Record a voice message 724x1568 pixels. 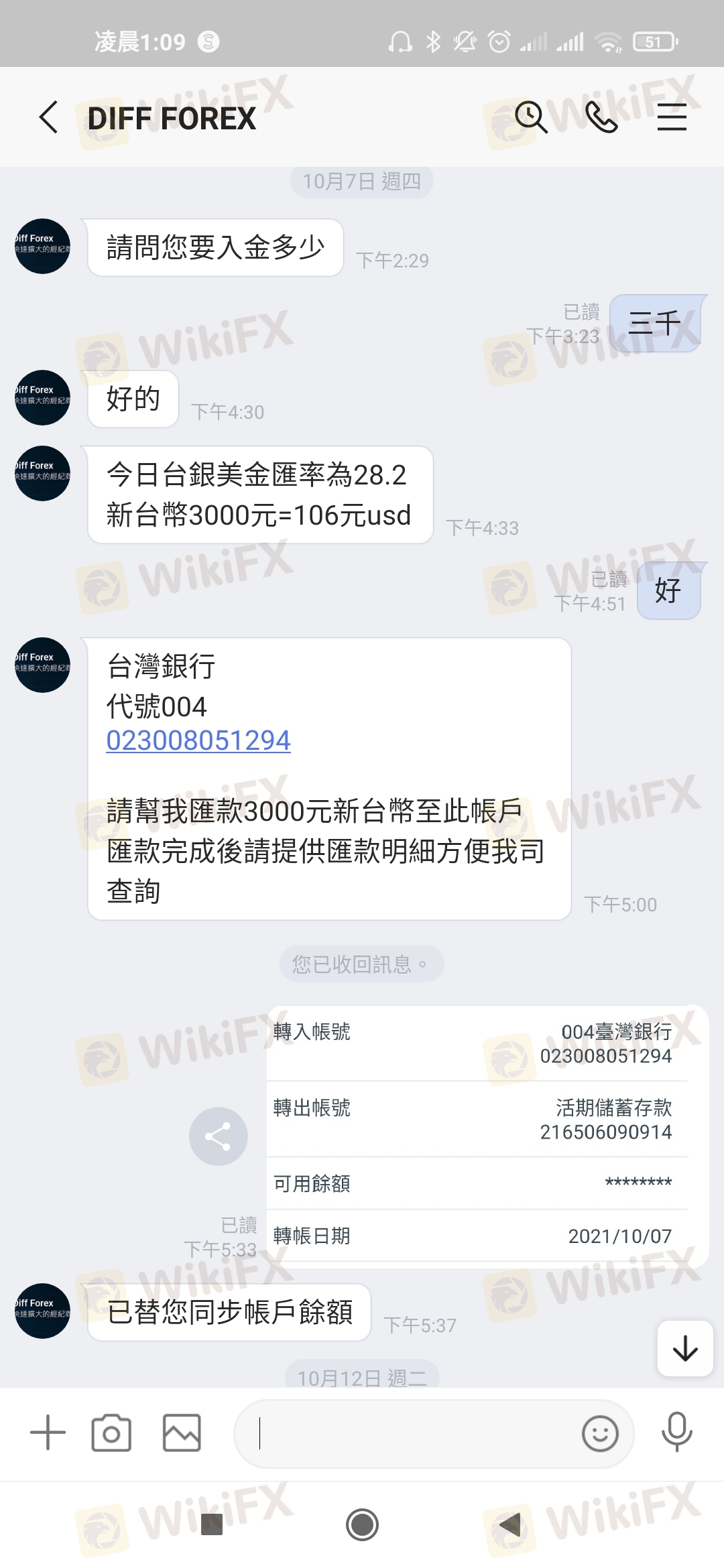pos(676,1432)
